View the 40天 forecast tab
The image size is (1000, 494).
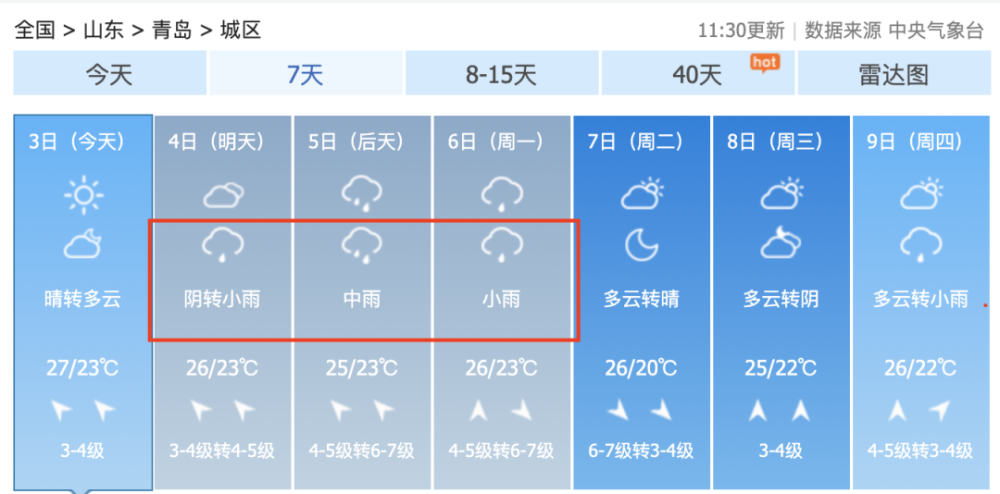[x=698, y=74]
